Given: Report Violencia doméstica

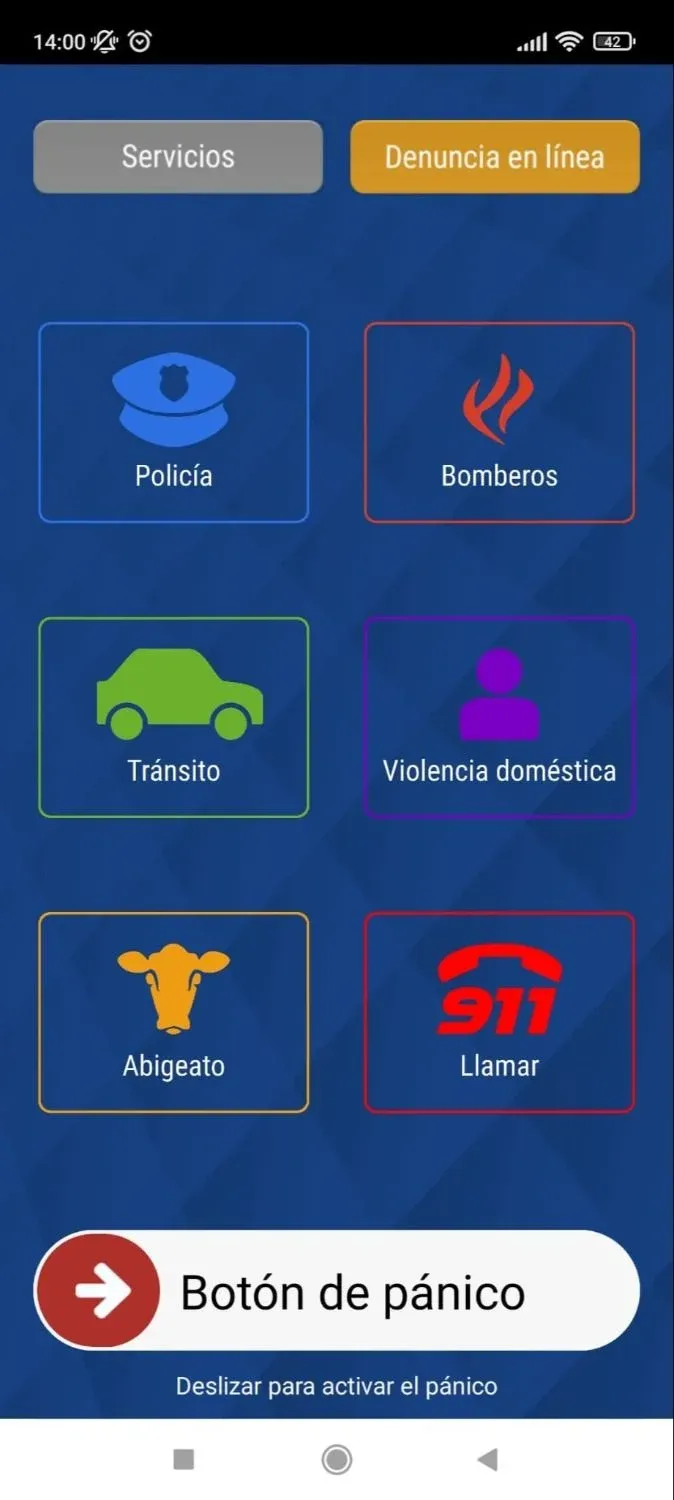Looking at the screenshot, I should click(499, 717).
